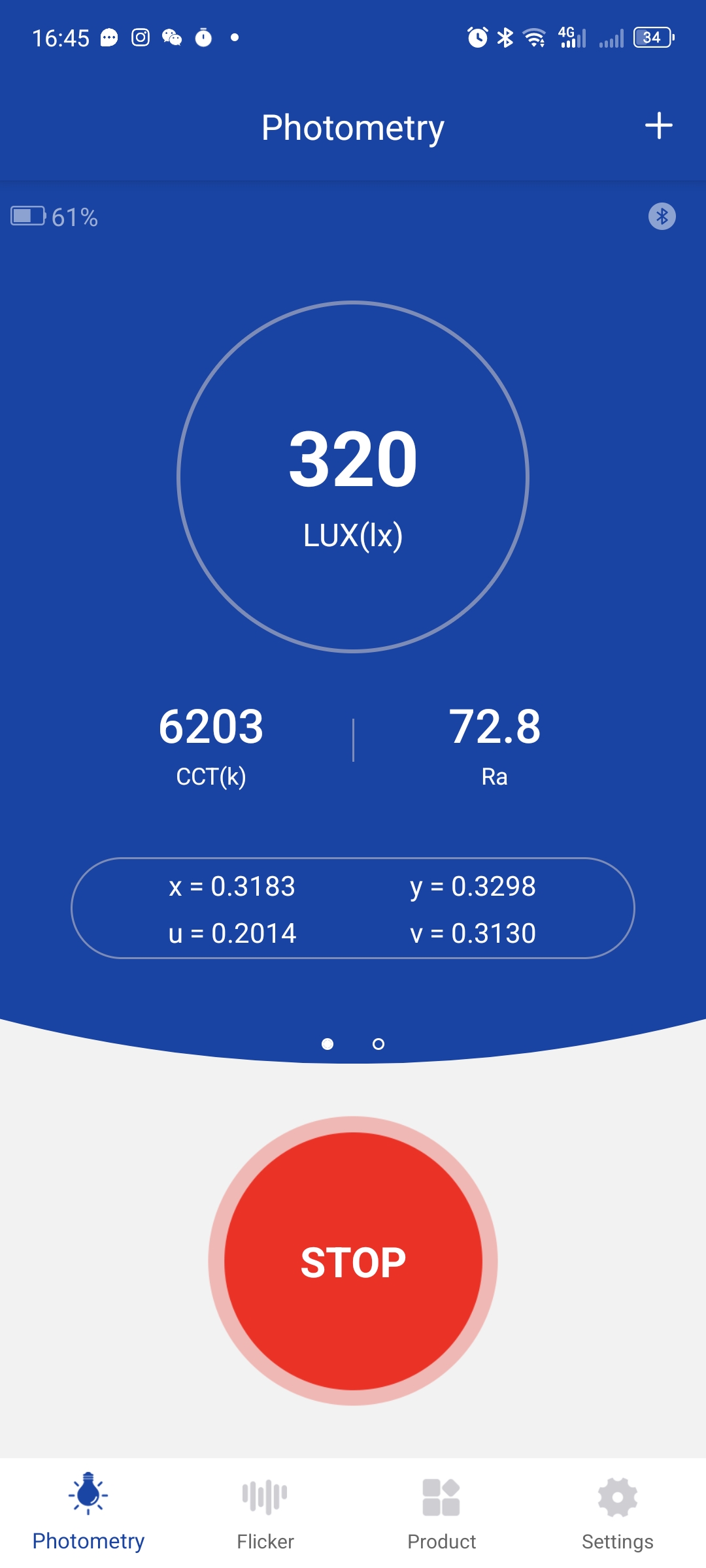Select the Photometry tab
Viewport: 706px width, 1568px height.
[x=88, y=1512]
